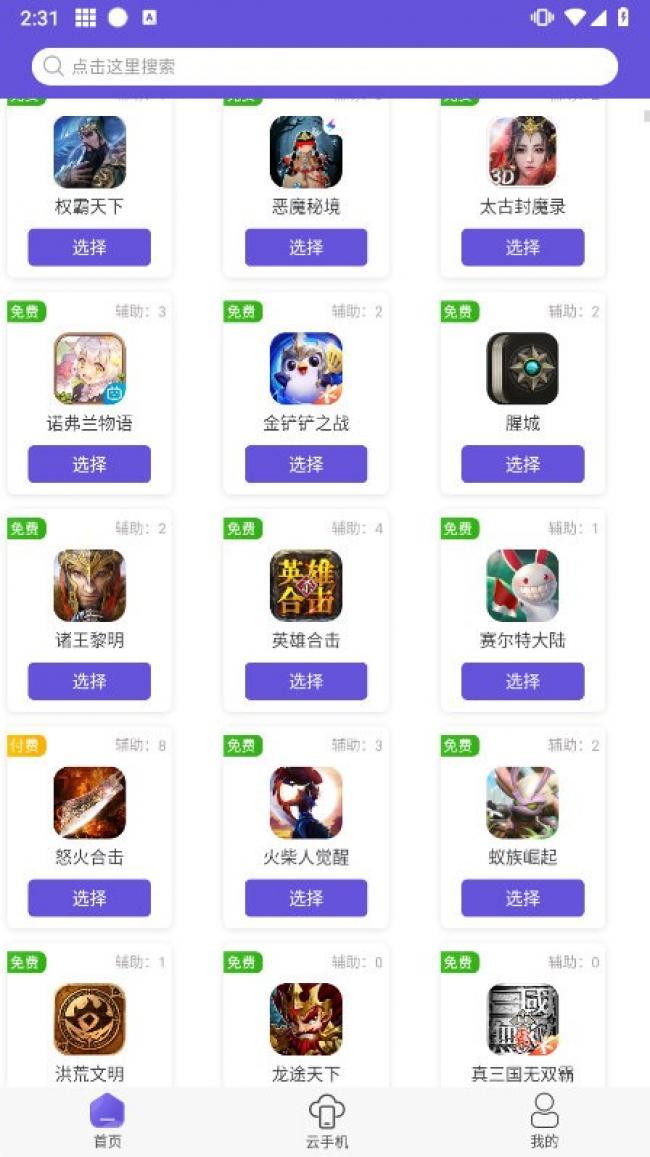Tap 选择 under 火柴人觉醒

[x=306, y=898]
